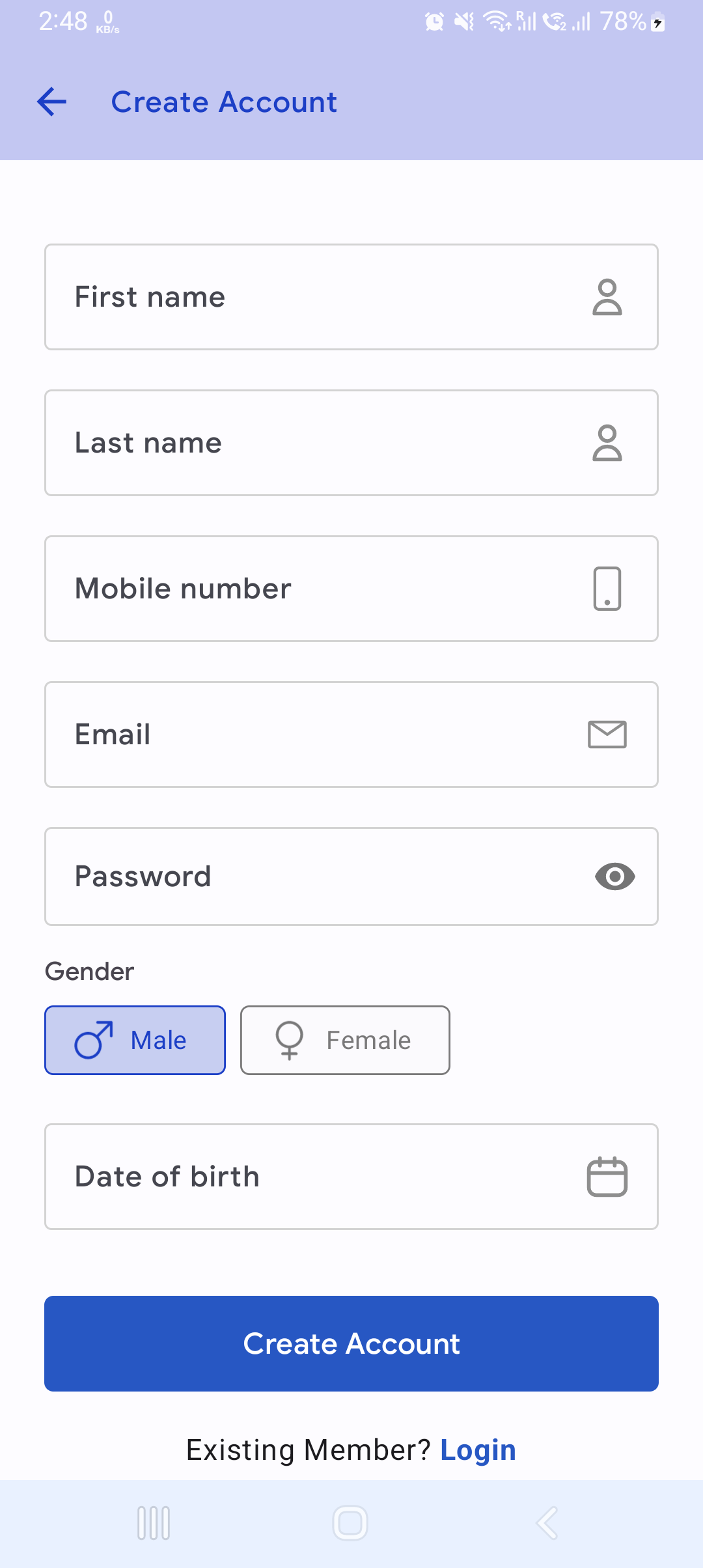Toggle password visibility eye icon
Viewport: 703px width, 1568px height.
[614, 876]
